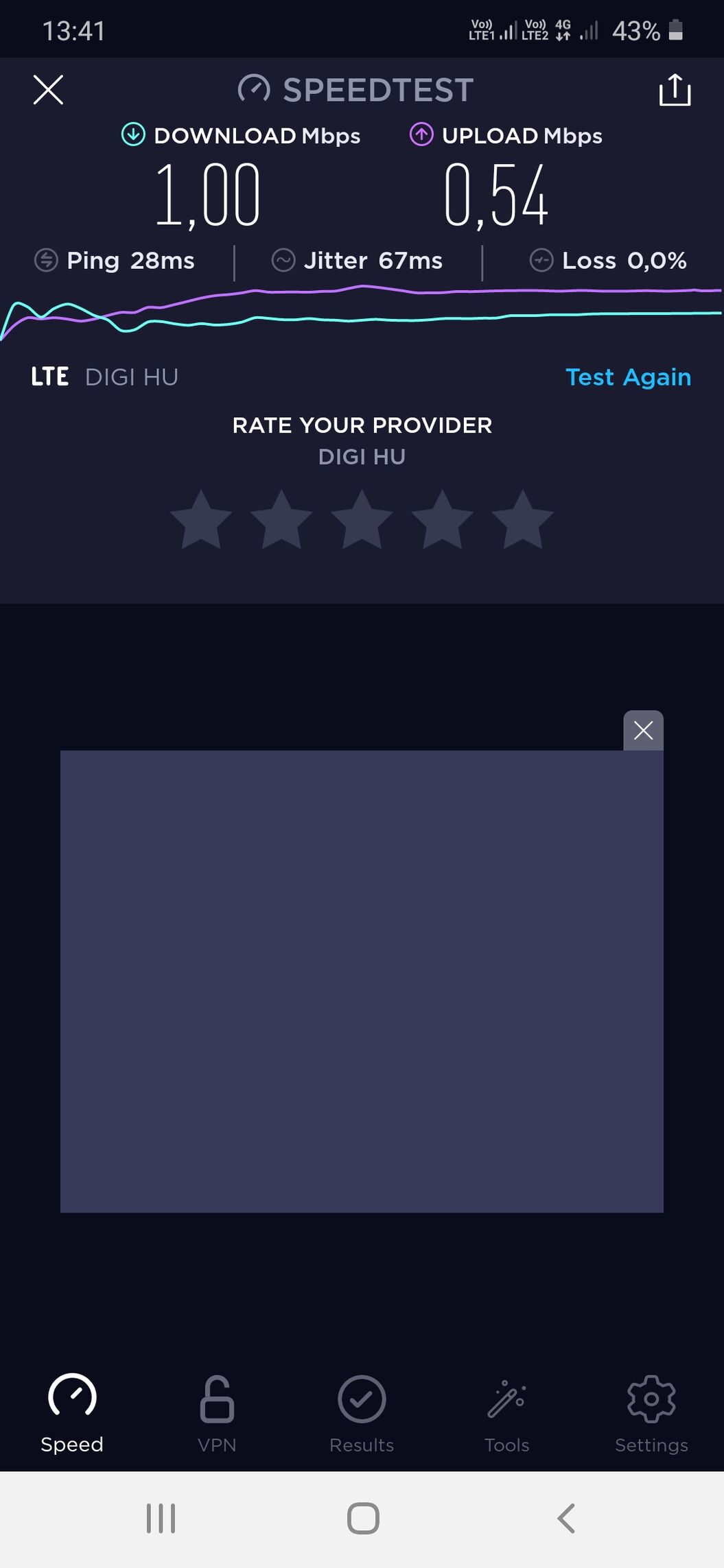Run the test again
Viewport: 724px width, 1568px height.
tap(628, 377)
